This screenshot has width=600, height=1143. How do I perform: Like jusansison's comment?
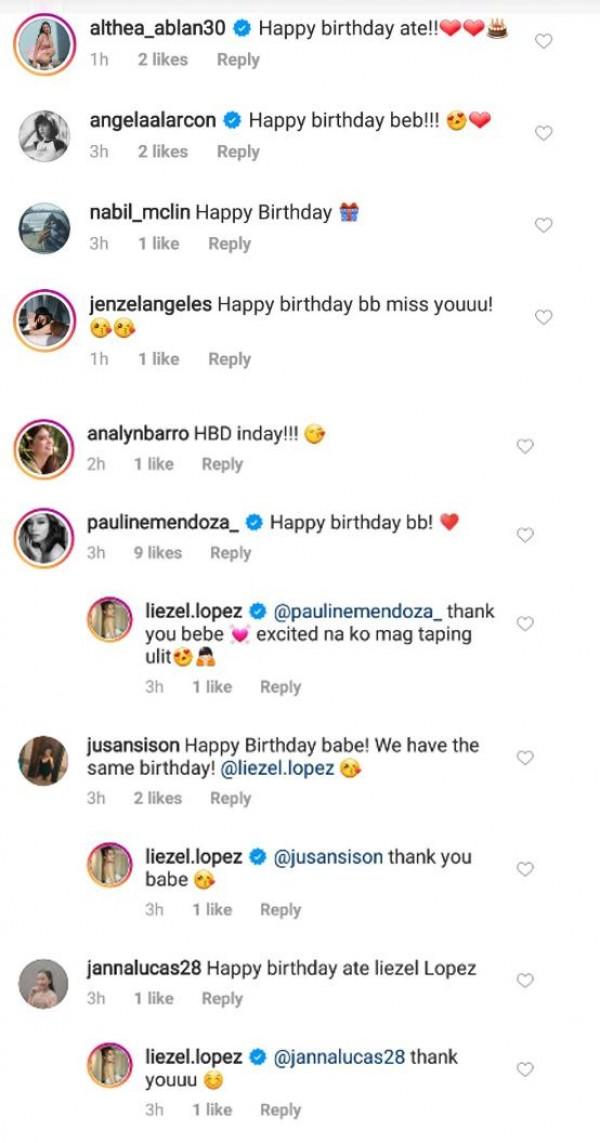525,758
